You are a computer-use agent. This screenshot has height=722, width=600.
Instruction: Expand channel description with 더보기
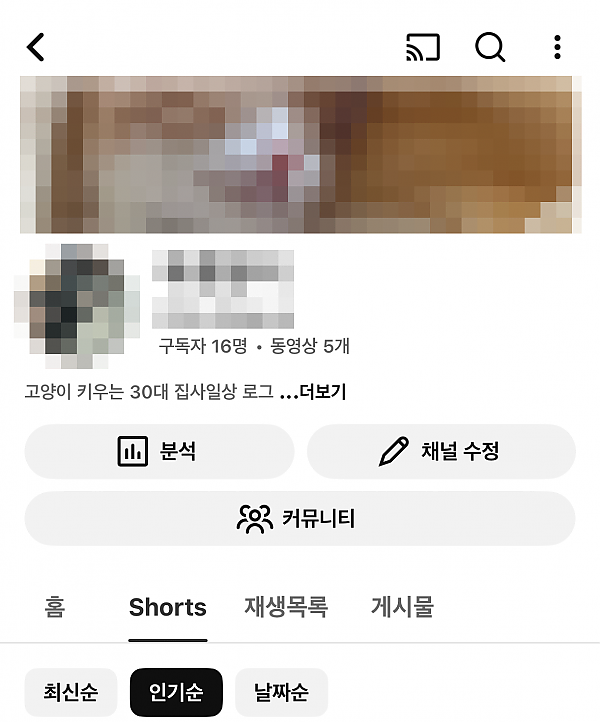[x=320, y=392]
